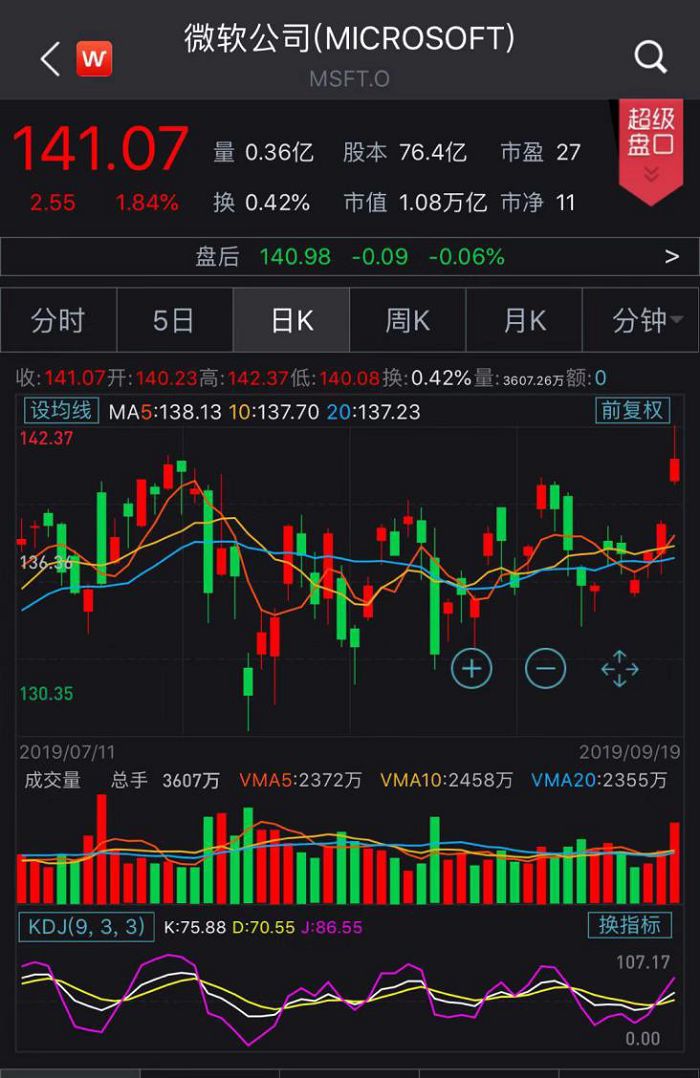Screen dimensions: 700x1078
Task: Open KDJ(9, 3, 3) indicator settings
Action: pos(86,926)
